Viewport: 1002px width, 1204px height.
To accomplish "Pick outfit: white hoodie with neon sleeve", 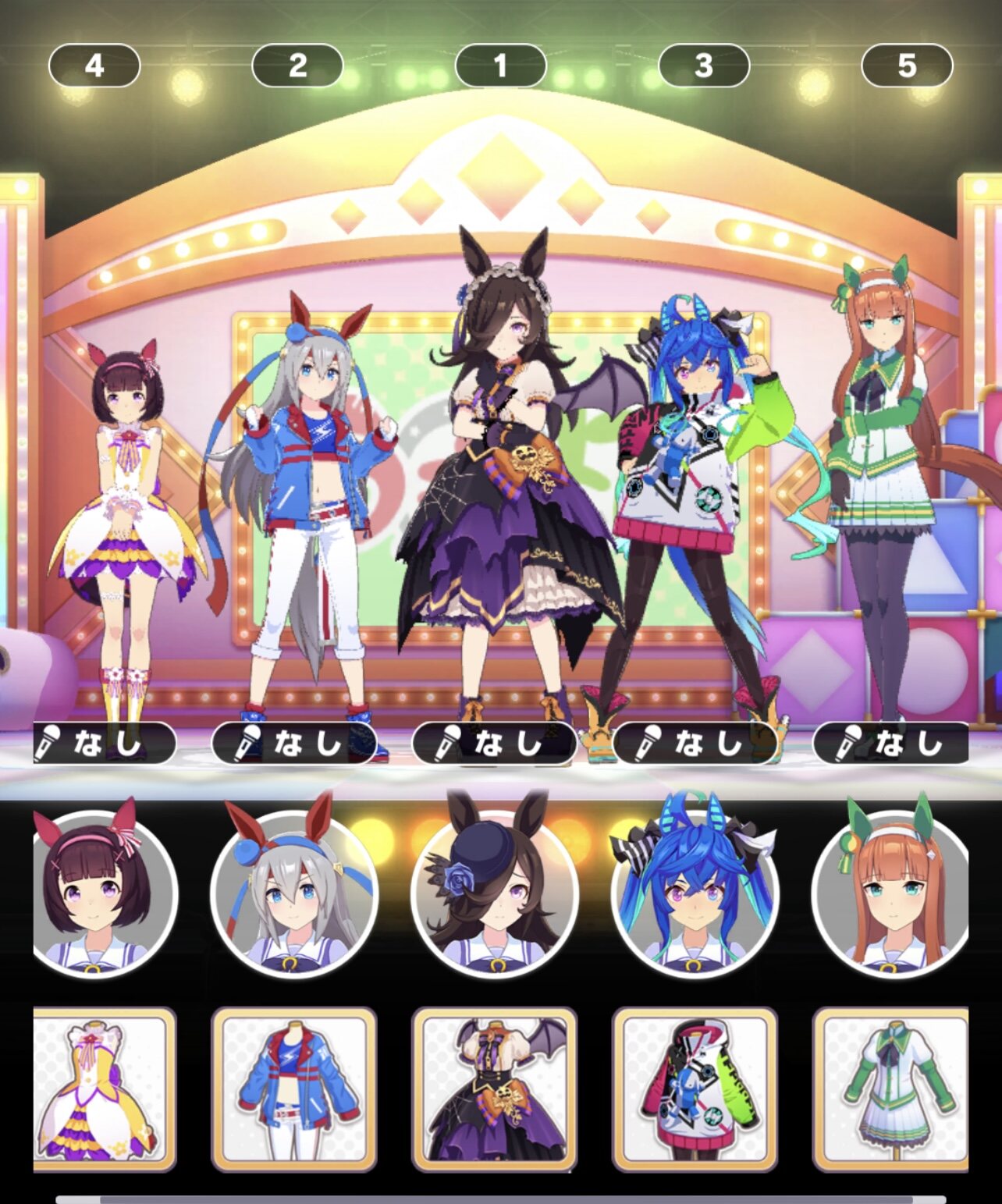I will coord(695,1089).
